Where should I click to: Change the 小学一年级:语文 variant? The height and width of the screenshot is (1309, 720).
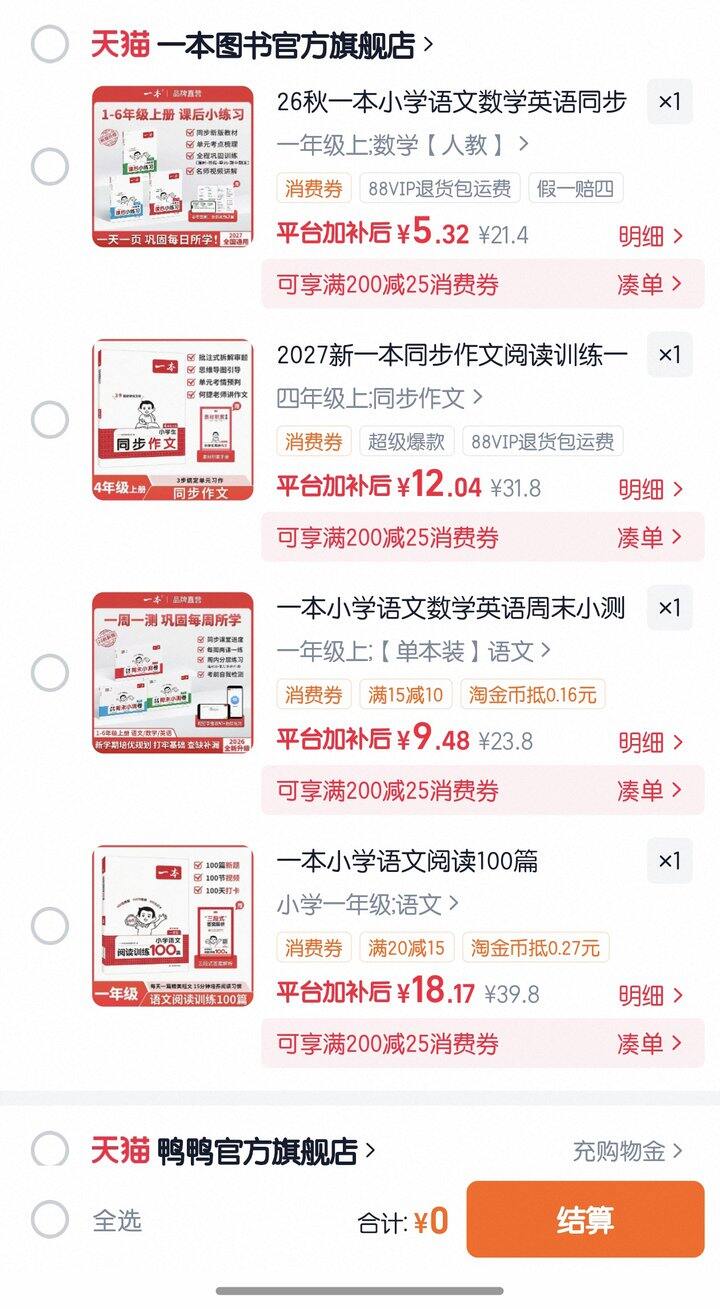368,905
